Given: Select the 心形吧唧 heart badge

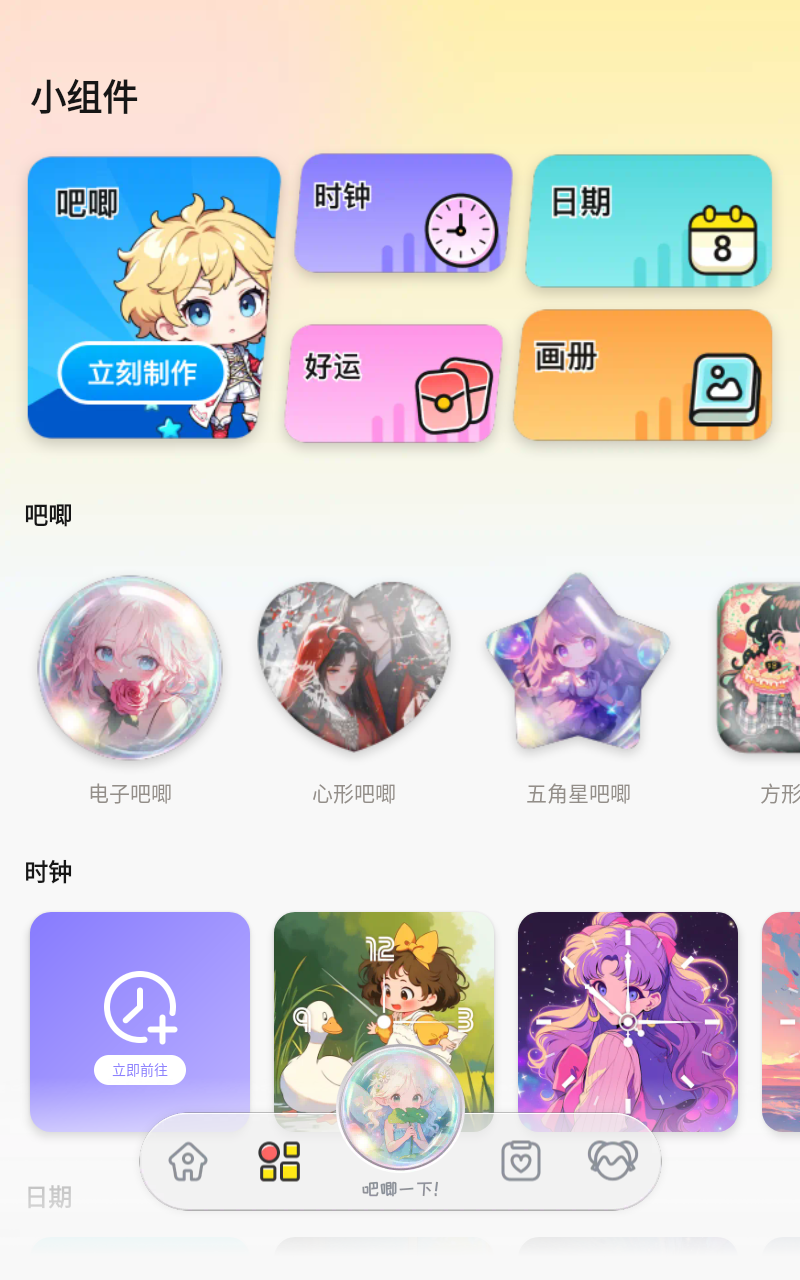Looking at the screenshot, I should point(354,668).
